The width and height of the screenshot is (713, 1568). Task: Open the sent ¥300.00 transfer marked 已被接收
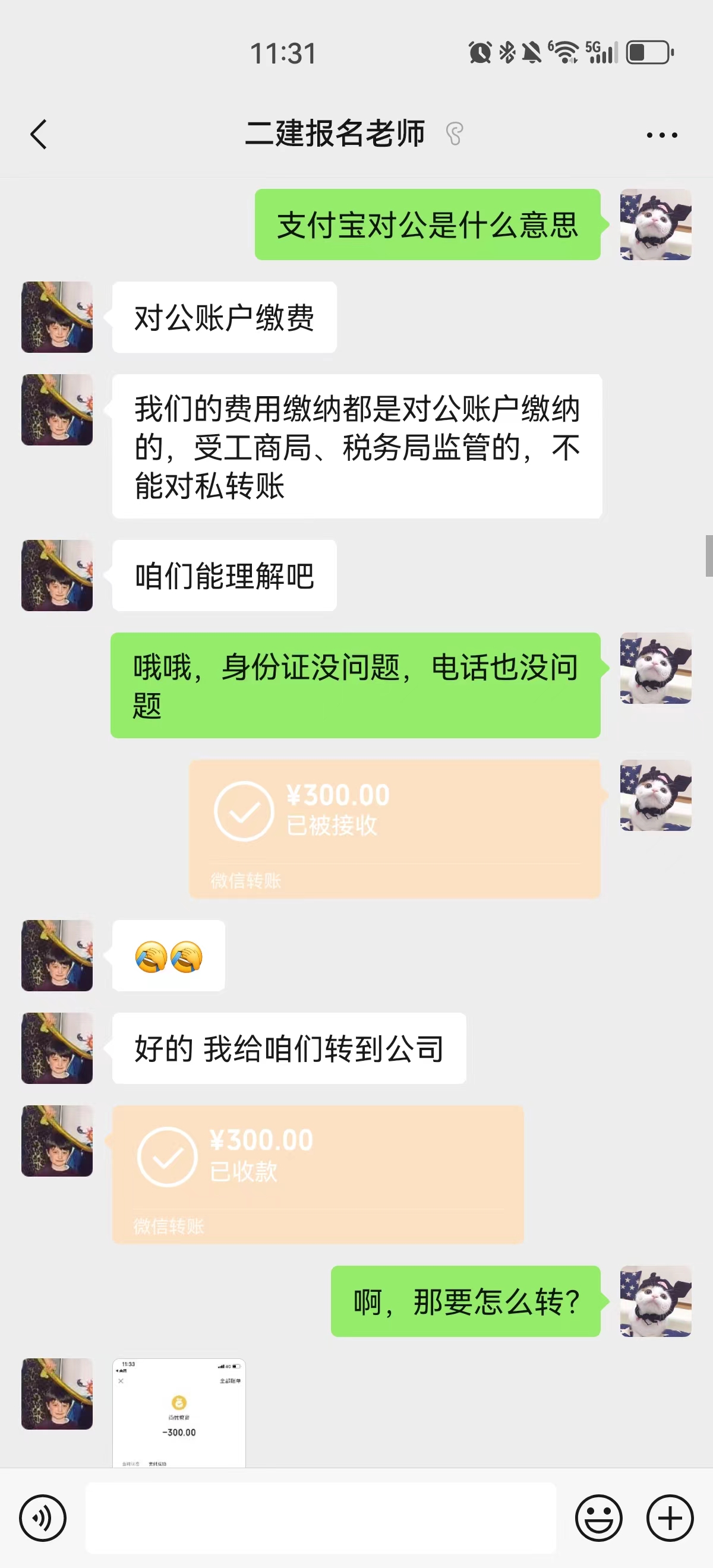tap(394, 828)
